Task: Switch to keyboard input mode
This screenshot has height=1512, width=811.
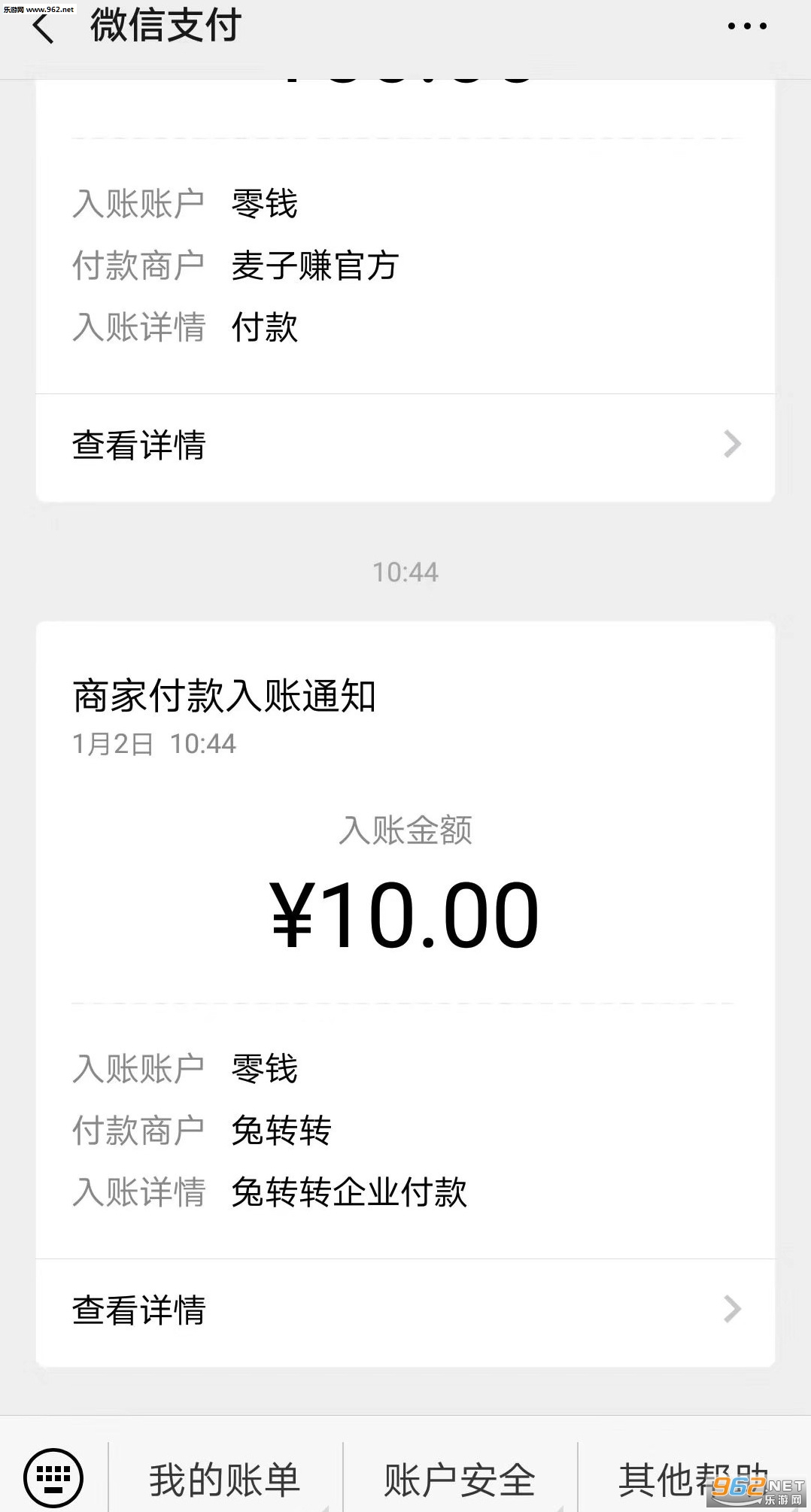Action: point(53,1477)
